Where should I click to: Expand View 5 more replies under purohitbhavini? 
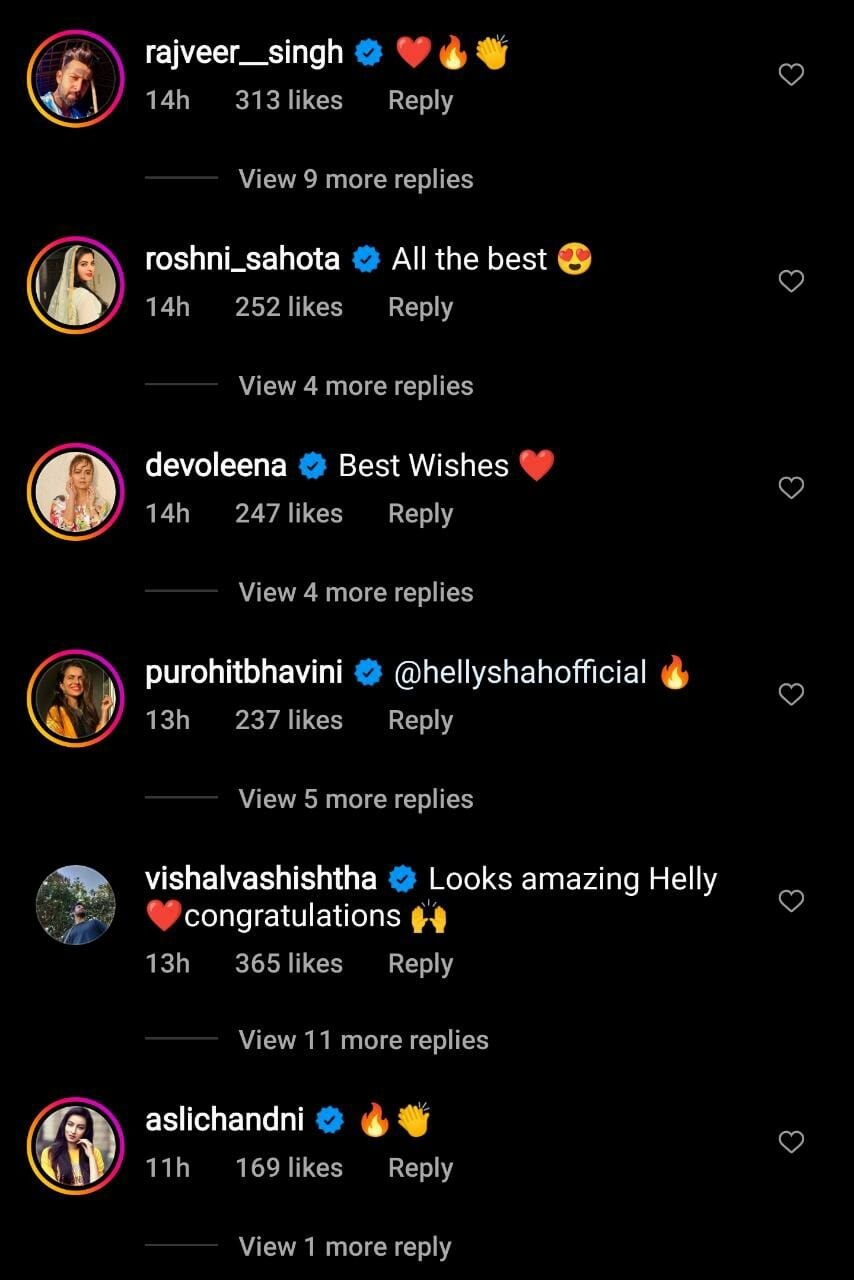(x=355, y=800)
